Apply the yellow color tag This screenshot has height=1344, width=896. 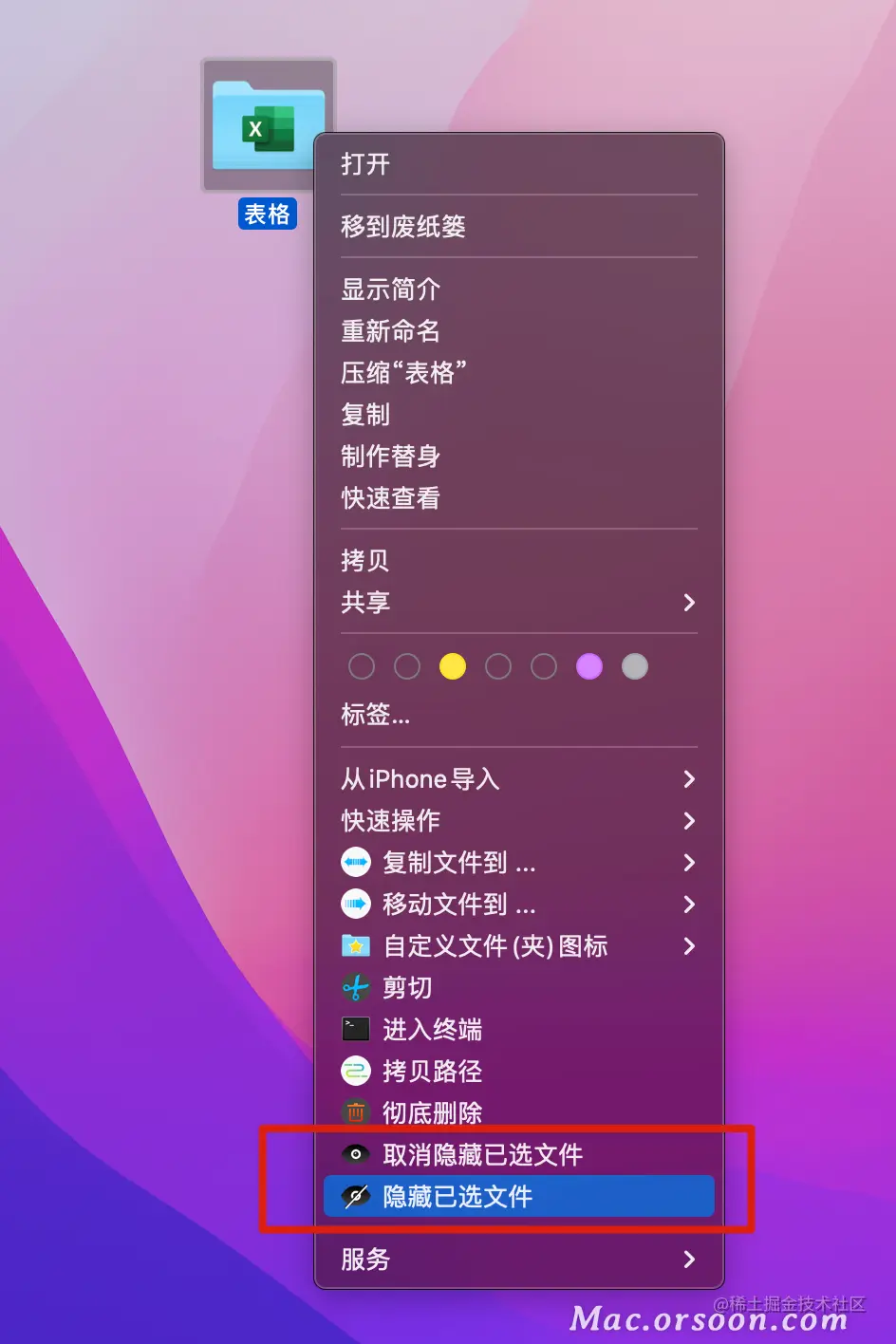pos(453,667)
